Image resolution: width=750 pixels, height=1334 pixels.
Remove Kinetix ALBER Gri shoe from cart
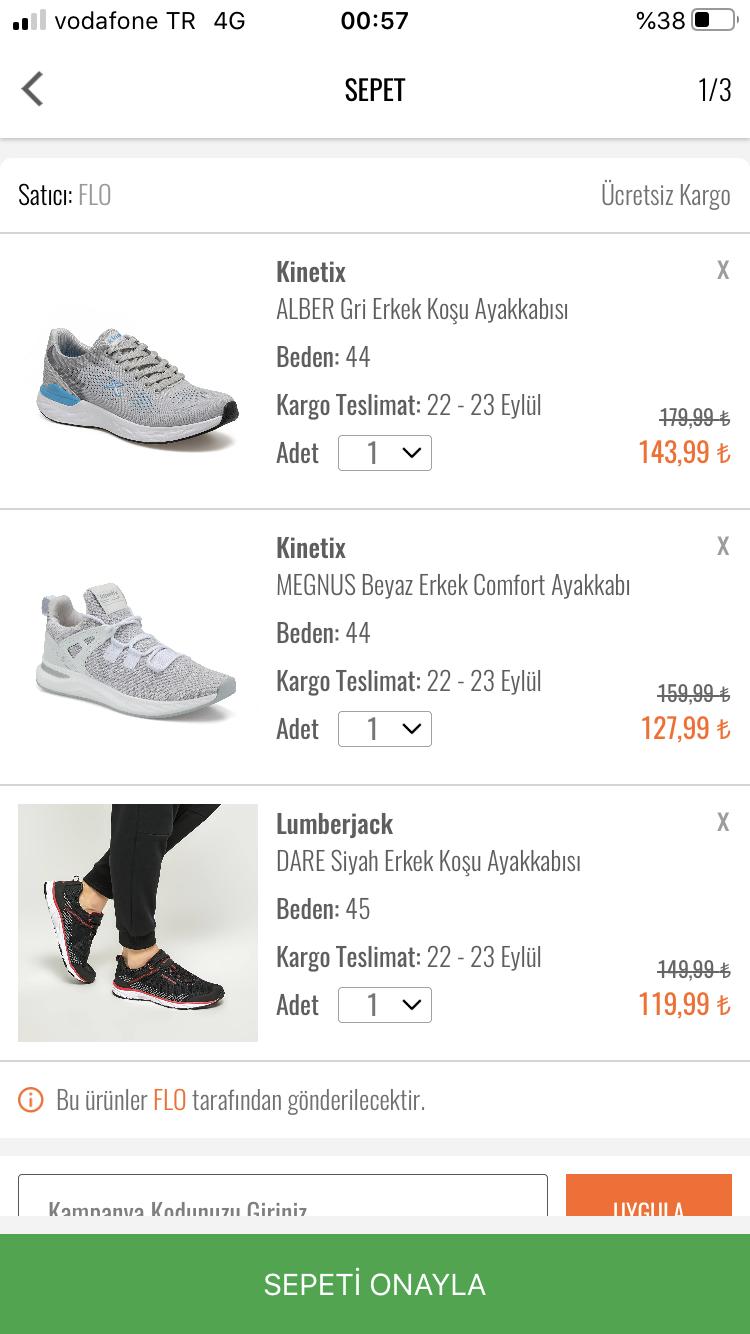coord(723,270)
